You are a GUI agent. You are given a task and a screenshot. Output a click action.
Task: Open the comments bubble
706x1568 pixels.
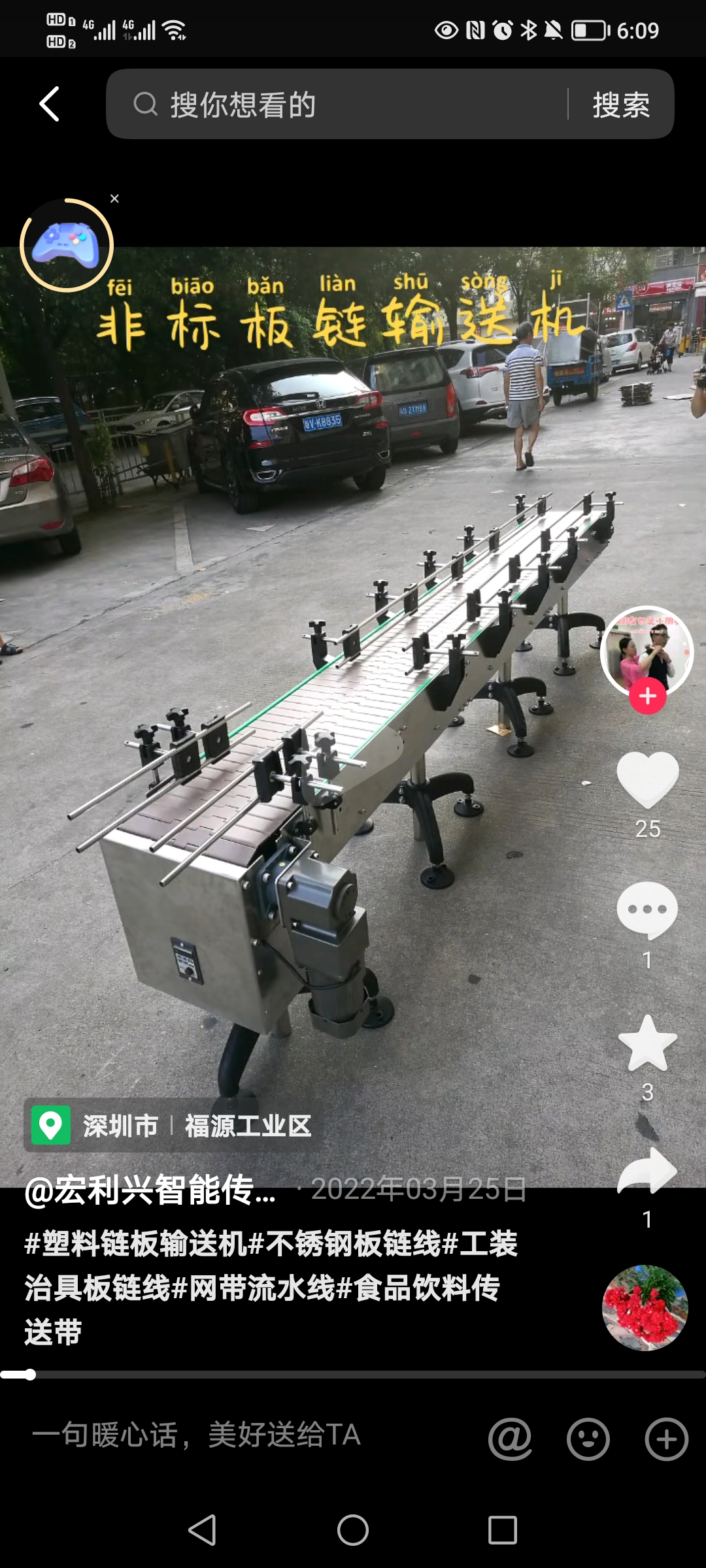647,910
